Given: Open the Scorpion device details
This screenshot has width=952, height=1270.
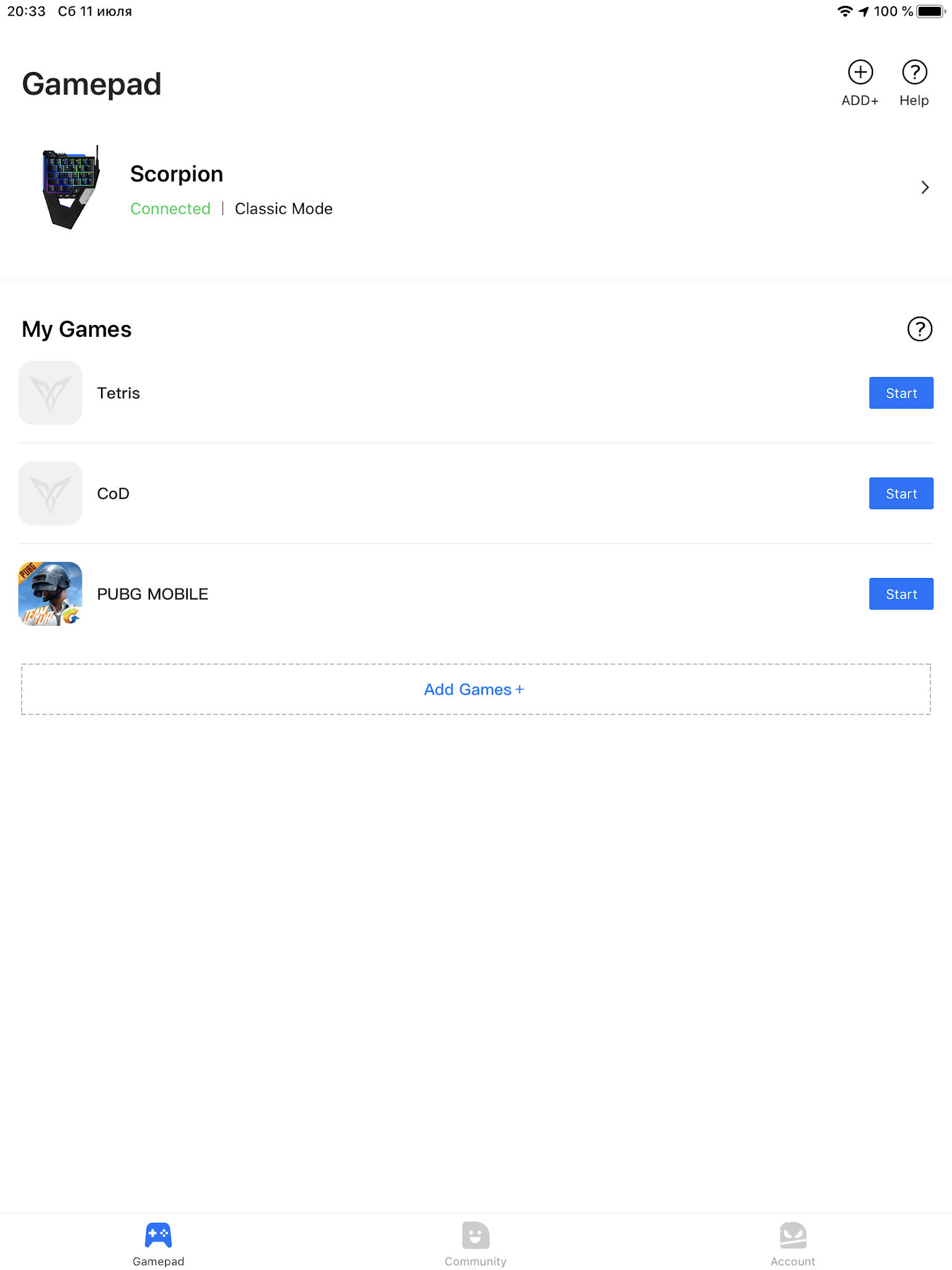Looking at the screenshot, I should (476, 187).
